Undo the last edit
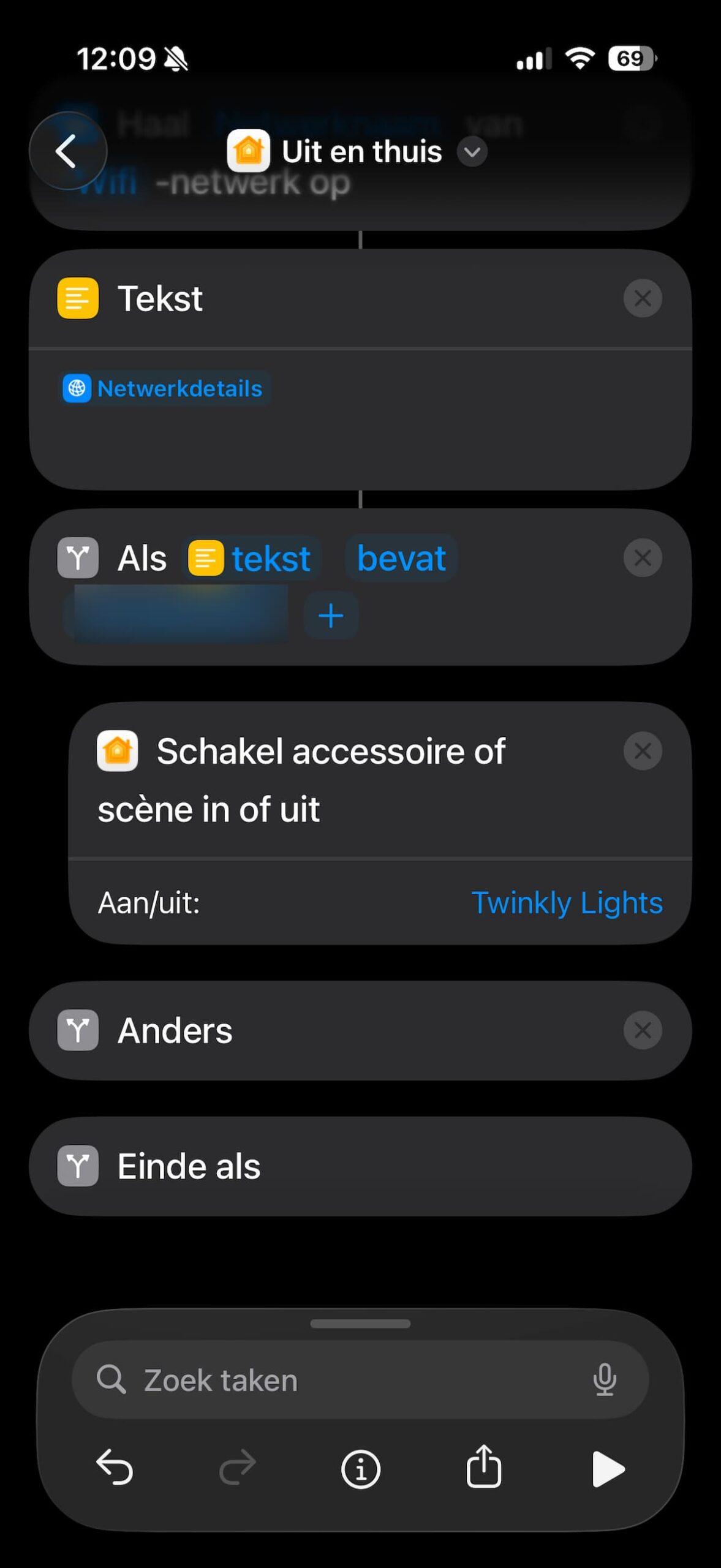 pos(115,1468)
